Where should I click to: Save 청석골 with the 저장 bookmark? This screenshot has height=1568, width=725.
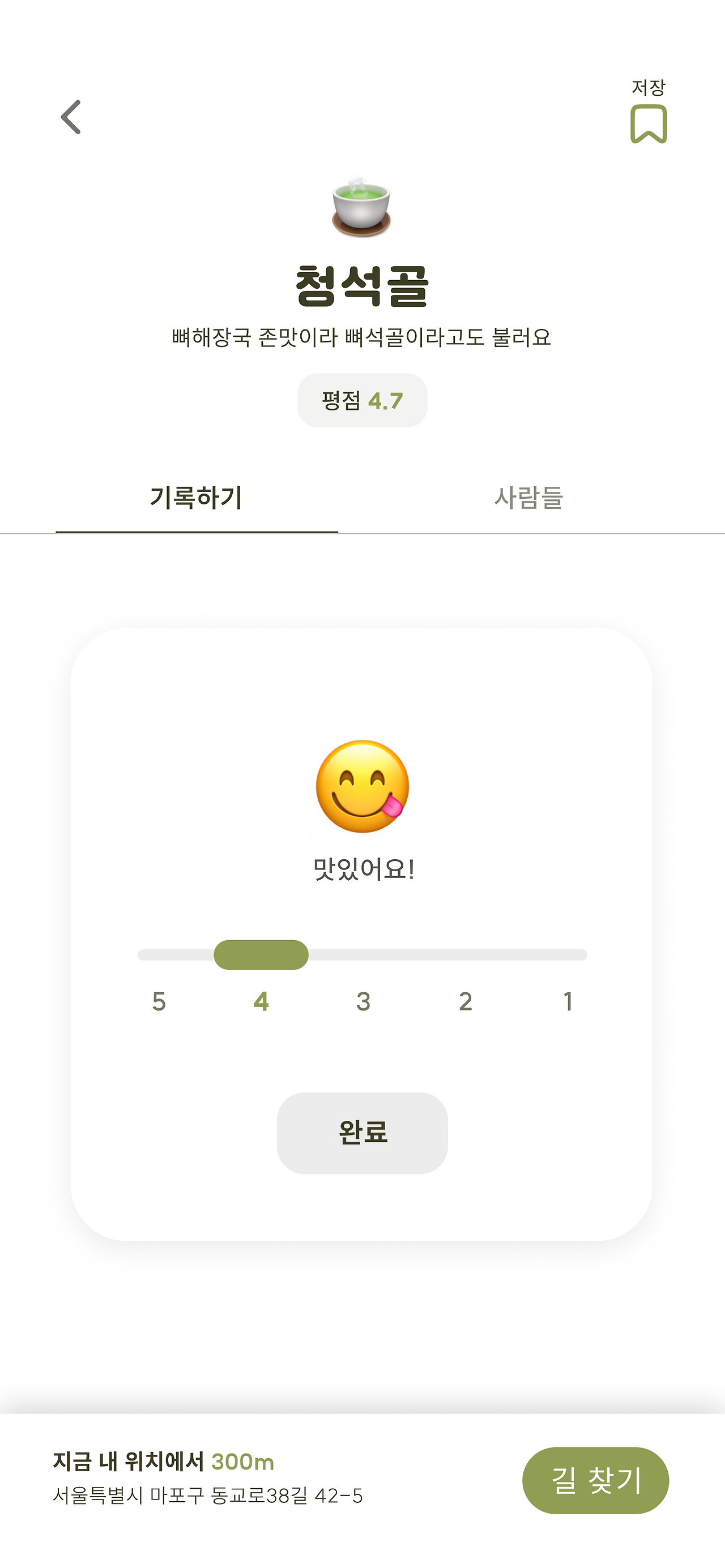(x=648, y=123)
